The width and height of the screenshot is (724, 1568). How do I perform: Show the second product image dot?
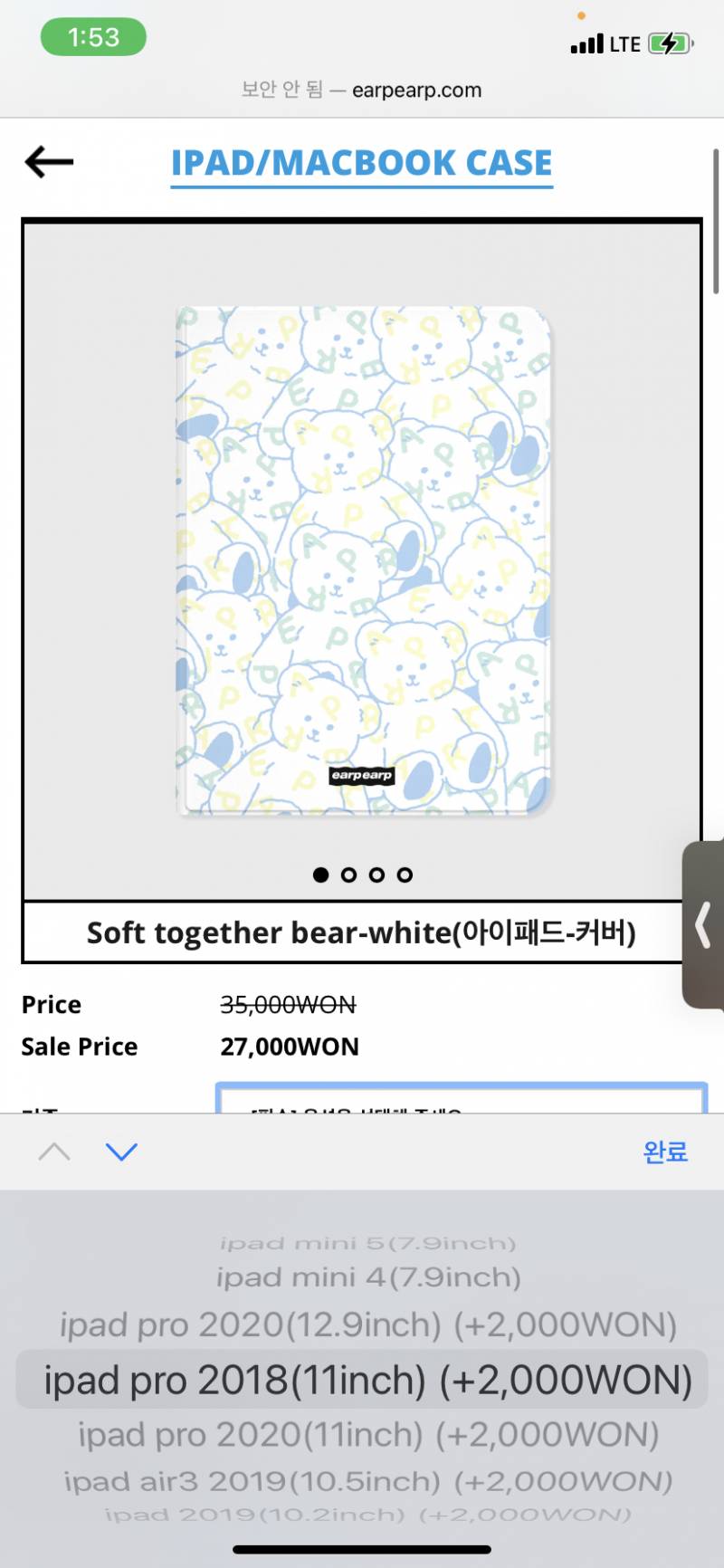[x=348, y=875]
